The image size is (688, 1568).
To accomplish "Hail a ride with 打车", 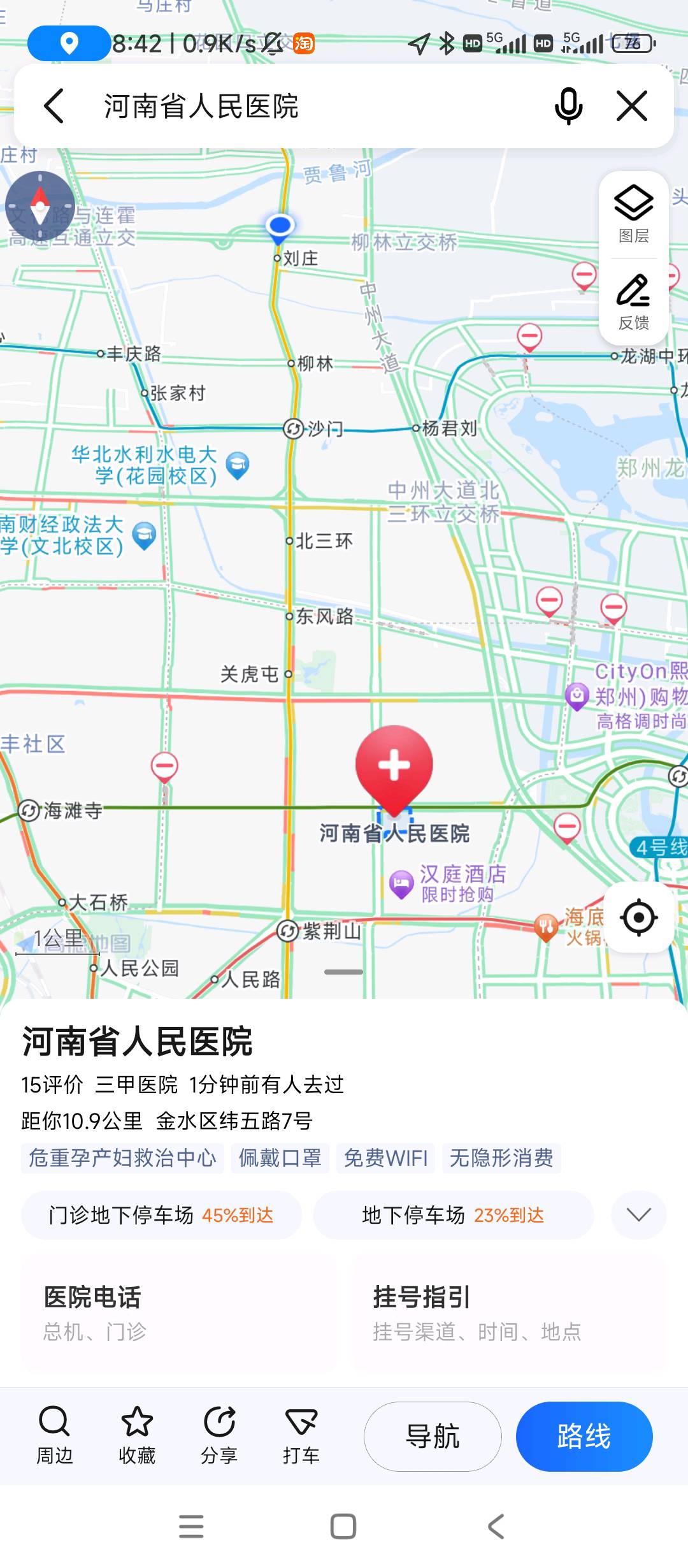I will [x=301, y=1435].
